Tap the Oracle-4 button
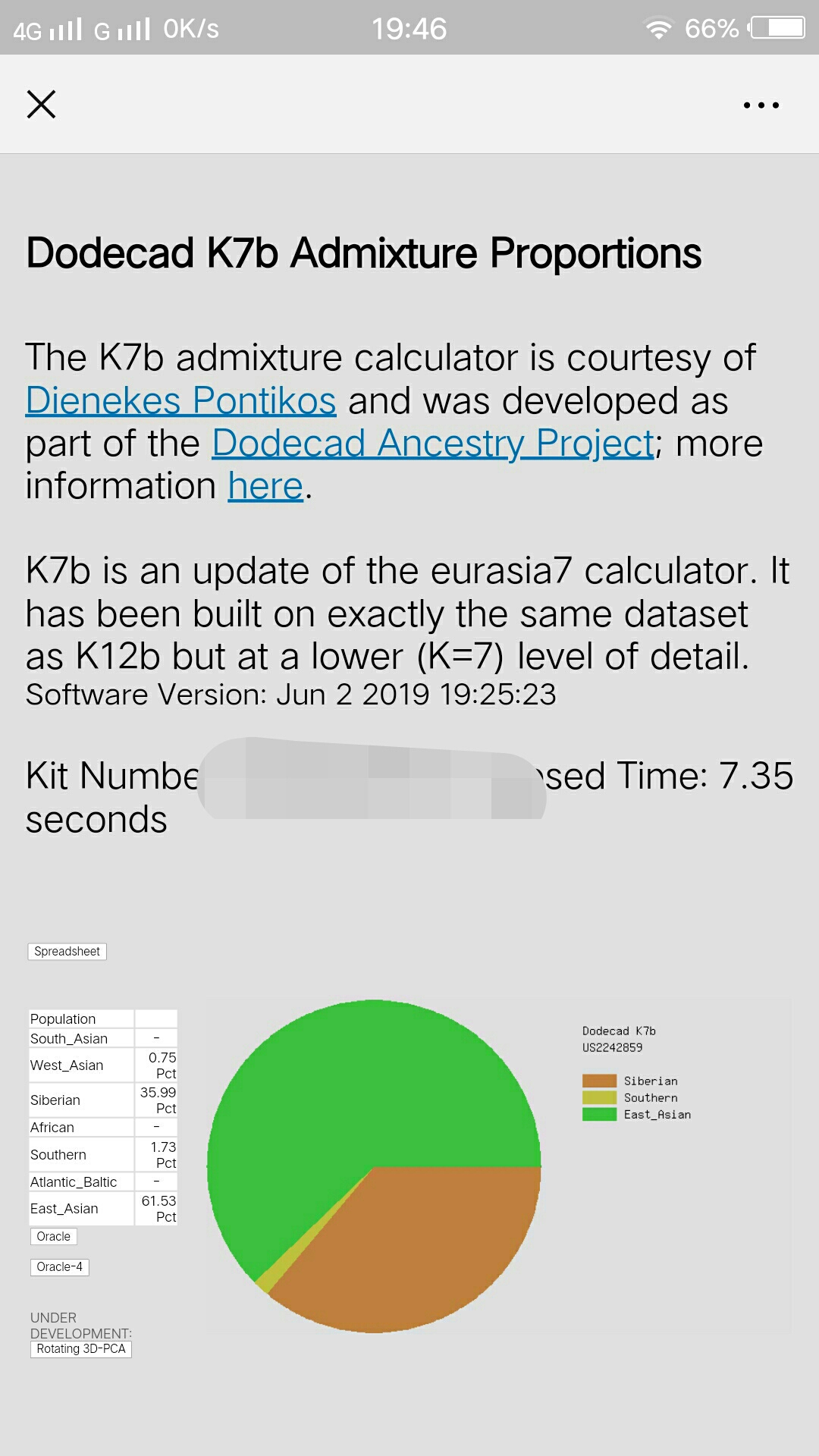The width and height of the screenshot is (819, 1456). tap(60, 1266)
